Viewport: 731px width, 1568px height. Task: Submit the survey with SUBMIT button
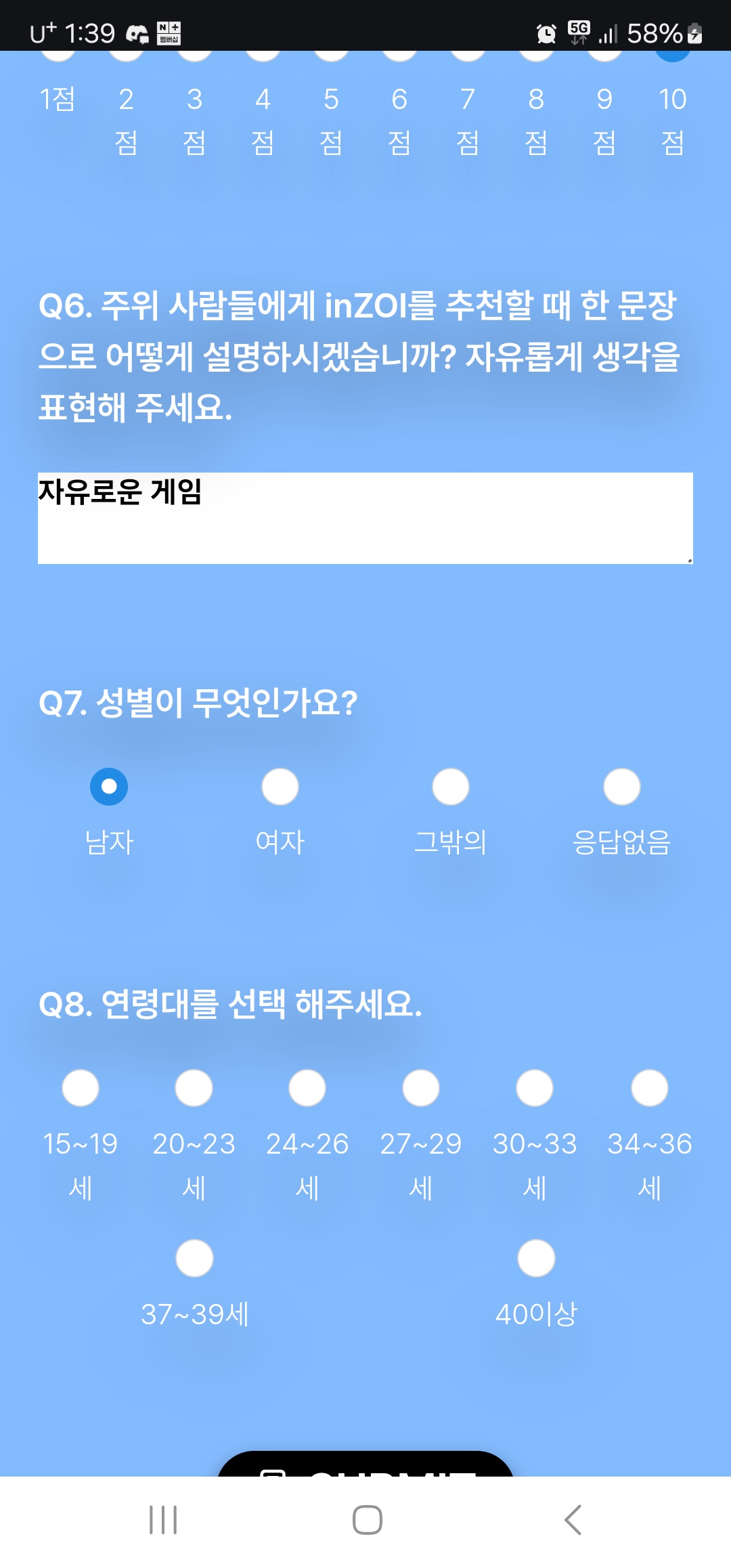(x=365, y=1465)
